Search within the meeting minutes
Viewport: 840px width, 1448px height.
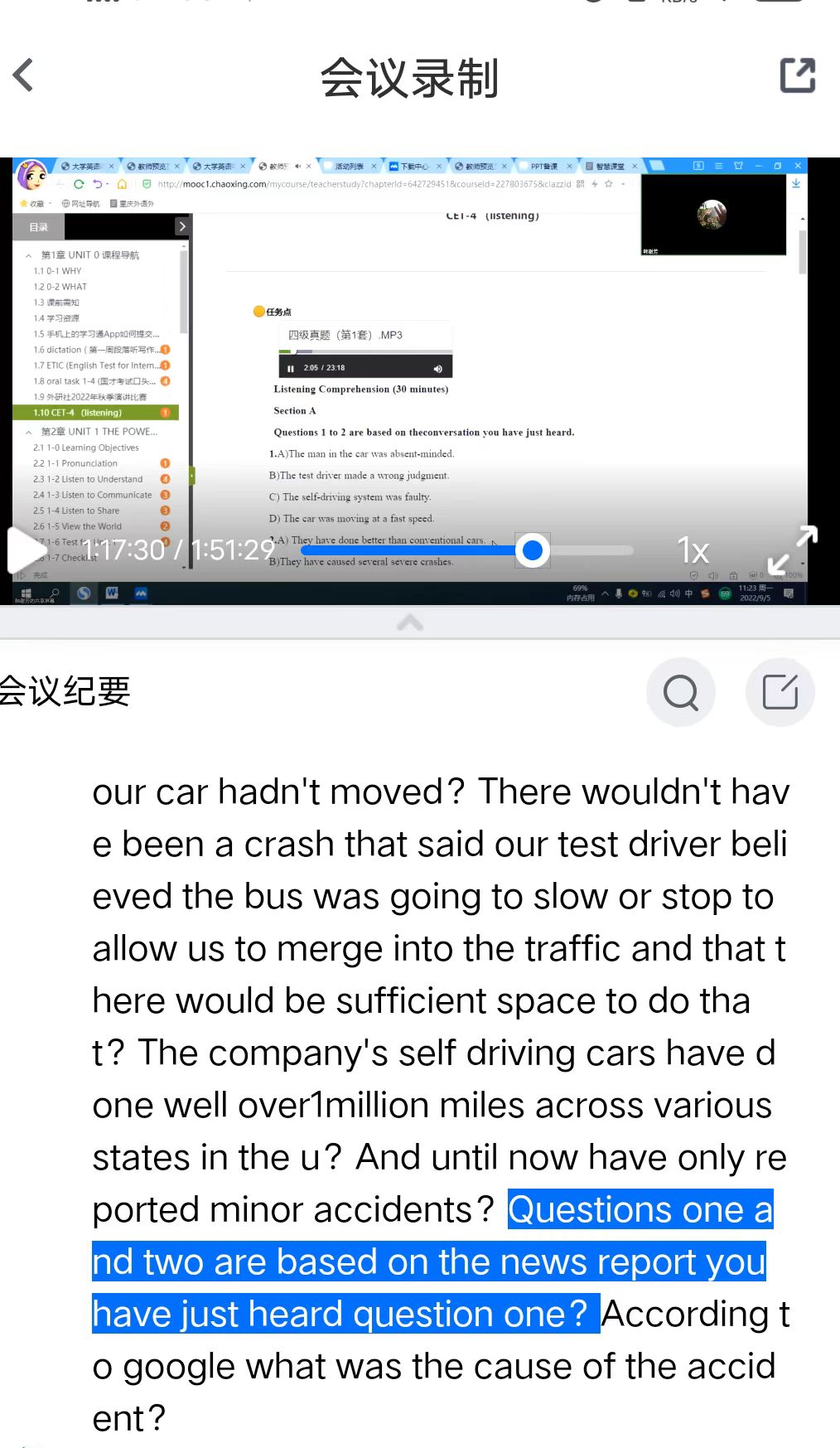[681, 692]
